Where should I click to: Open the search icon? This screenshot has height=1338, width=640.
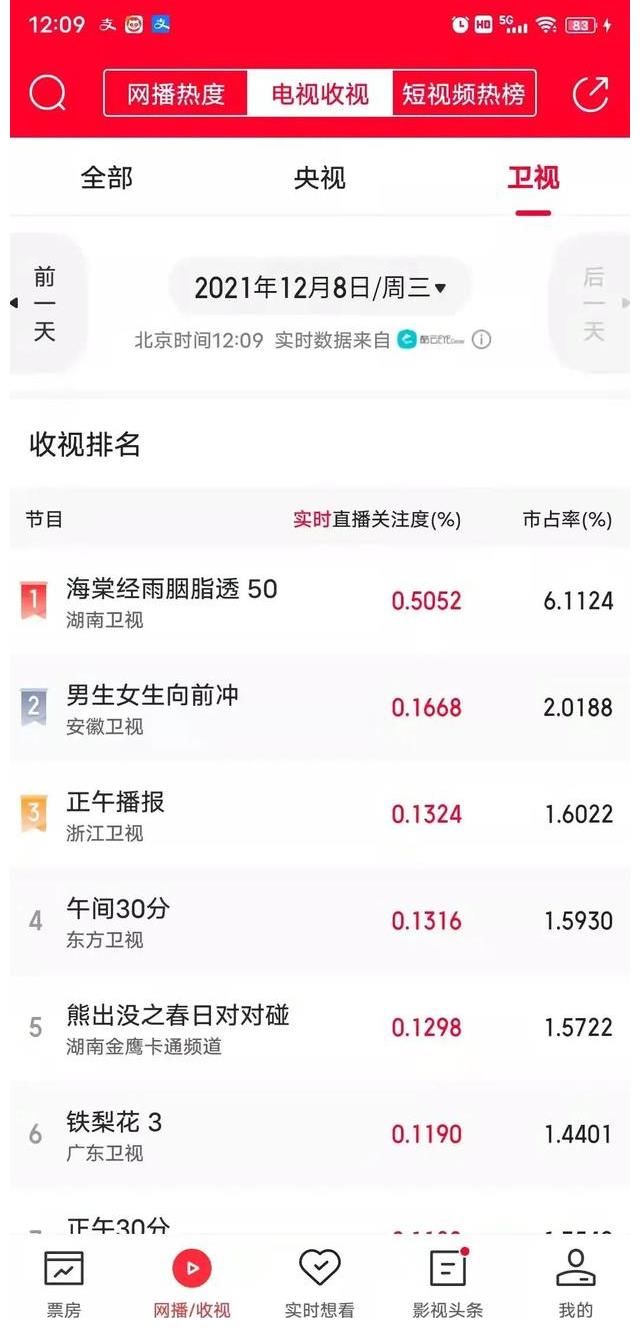coord(47,94)
